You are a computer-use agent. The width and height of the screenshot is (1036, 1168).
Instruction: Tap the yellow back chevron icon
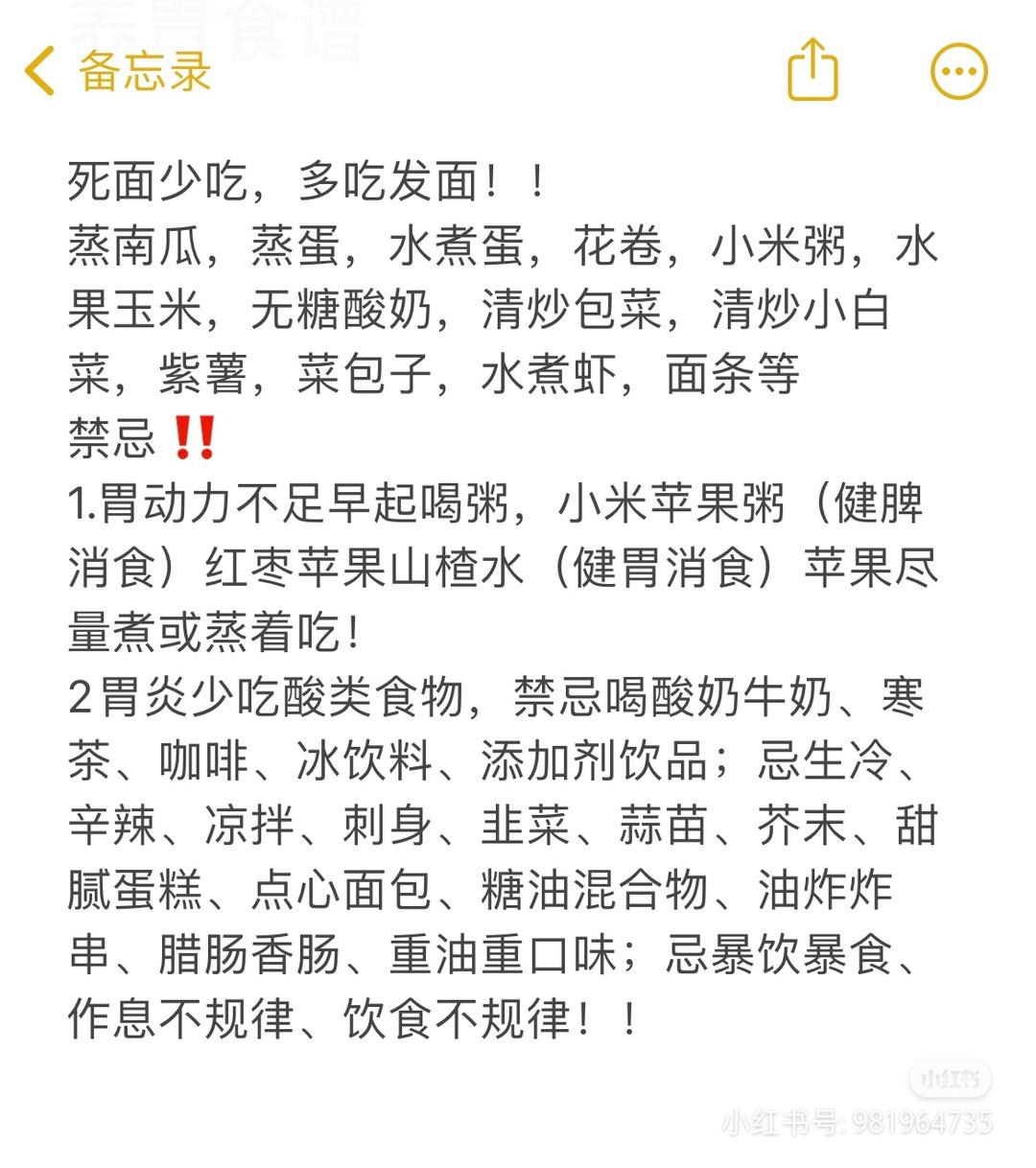click(x=38, y=71)
